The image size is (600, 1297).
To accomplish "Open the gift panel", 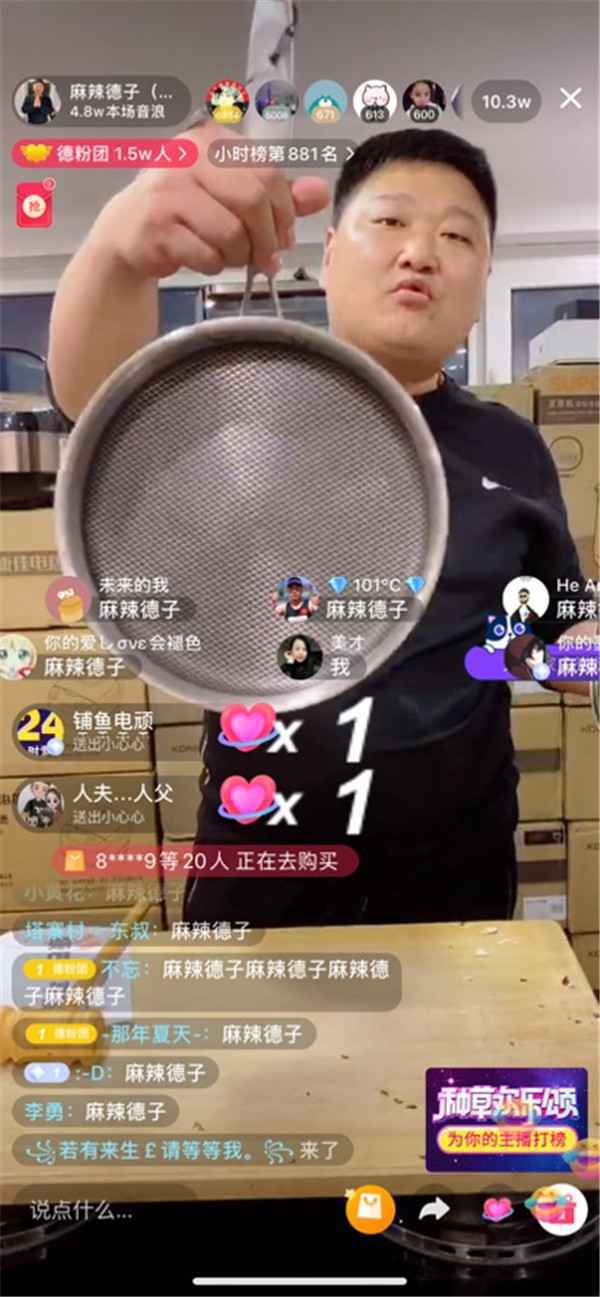I will click(558, 1209).
